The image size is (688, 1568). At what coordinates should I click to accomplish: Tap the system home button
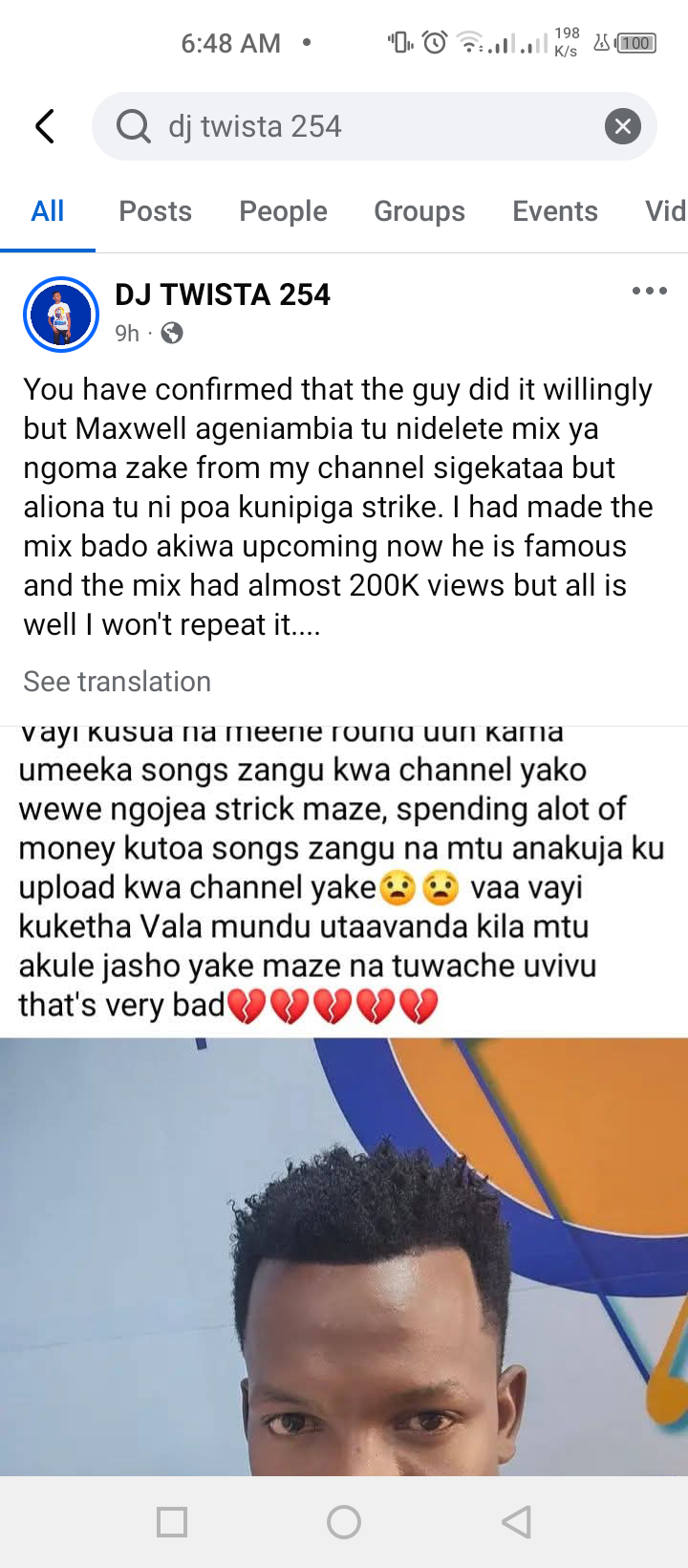pyautogui.click(x=344, y=1521)
